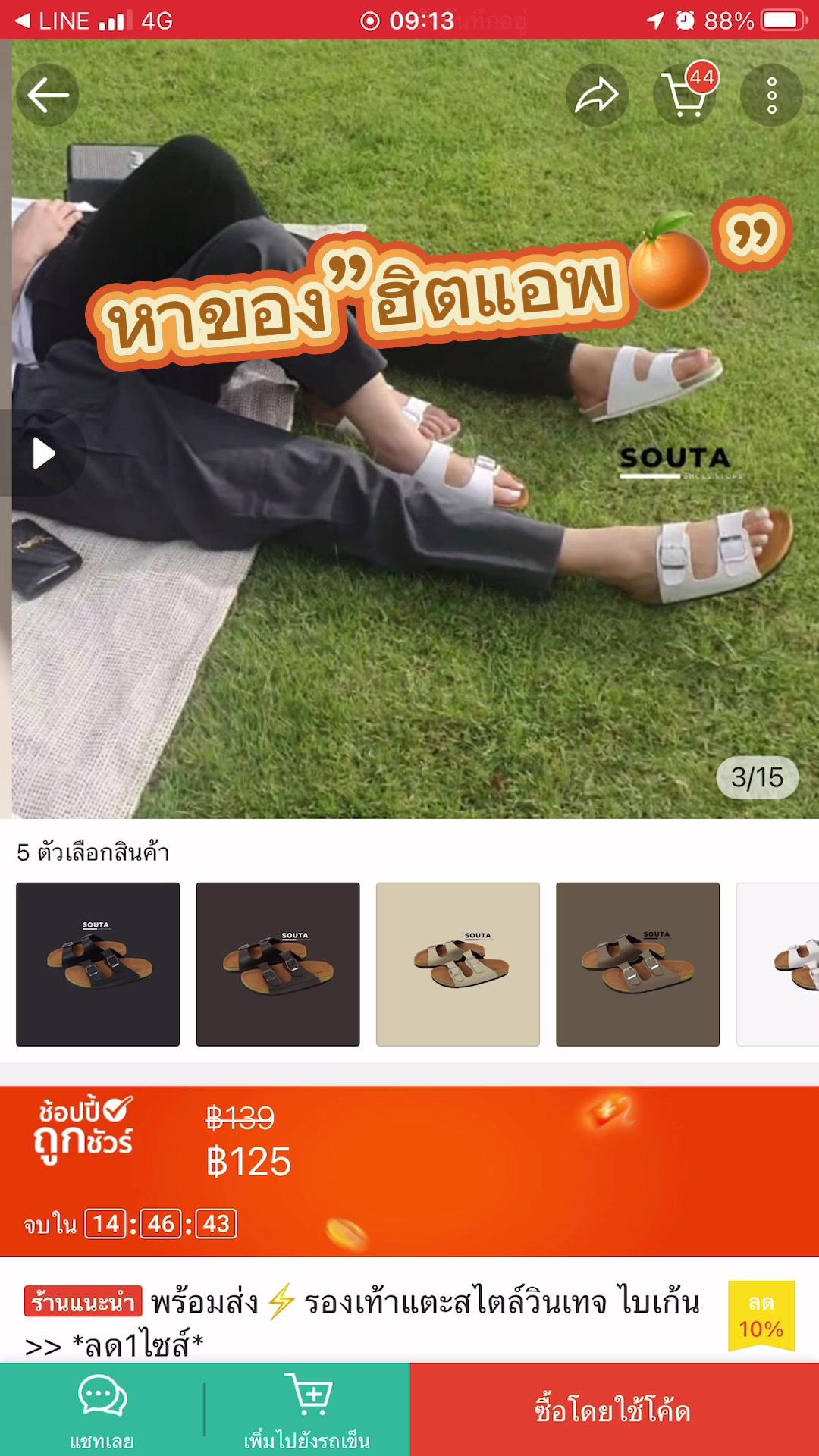819x1456 pixels.
Task: Go back using the arrow icon
Action: point(48,96)
